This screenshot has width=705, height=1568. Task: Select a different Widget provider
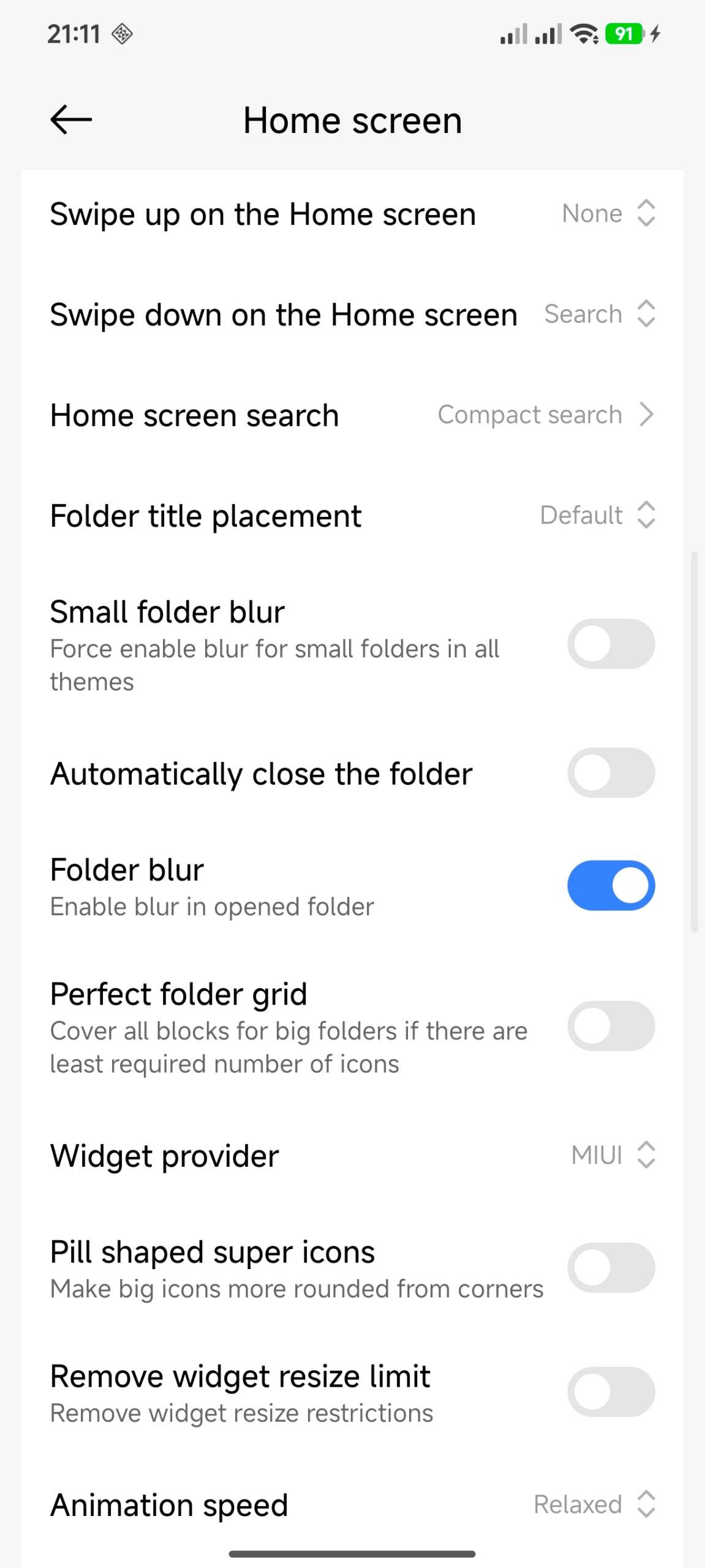tap(613, 1155)
